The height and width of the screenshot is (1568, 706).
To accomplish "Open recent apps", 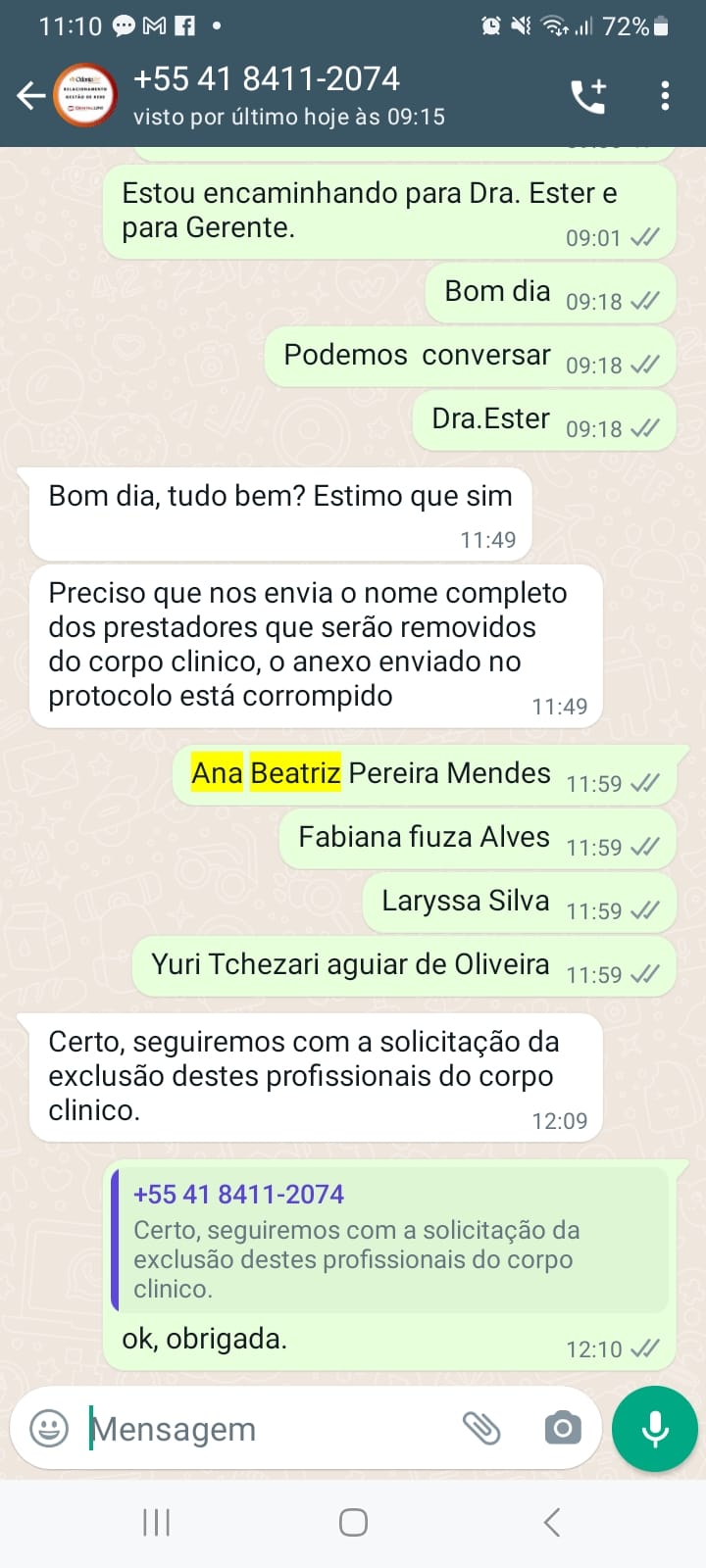I will (x=157, y=1522).
